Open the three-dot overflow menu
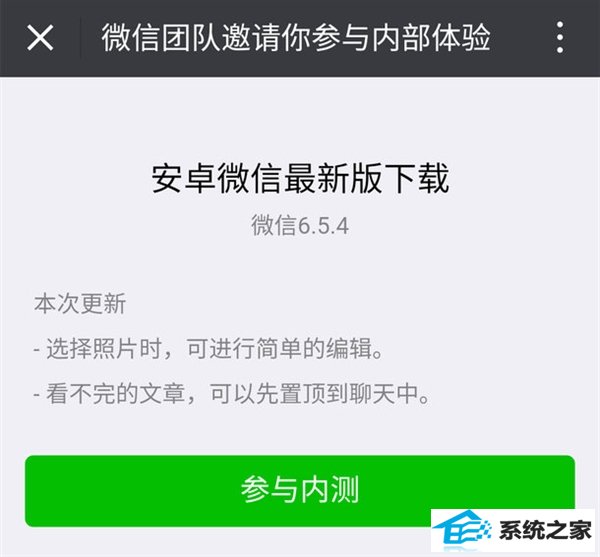This screenshot has width=600, height=557. point(559,38)
